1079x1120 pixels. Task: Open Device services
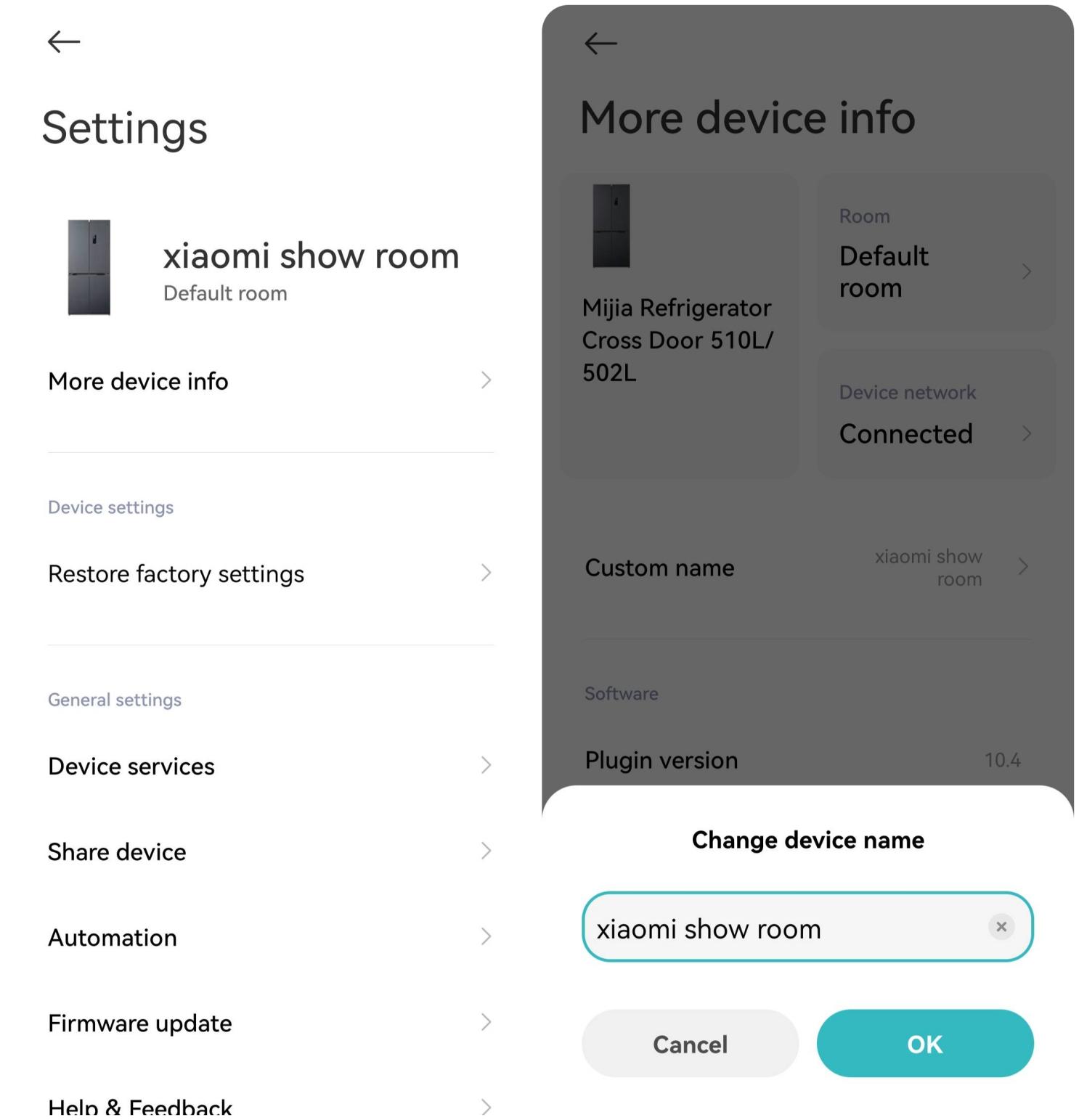click(269, 766)
